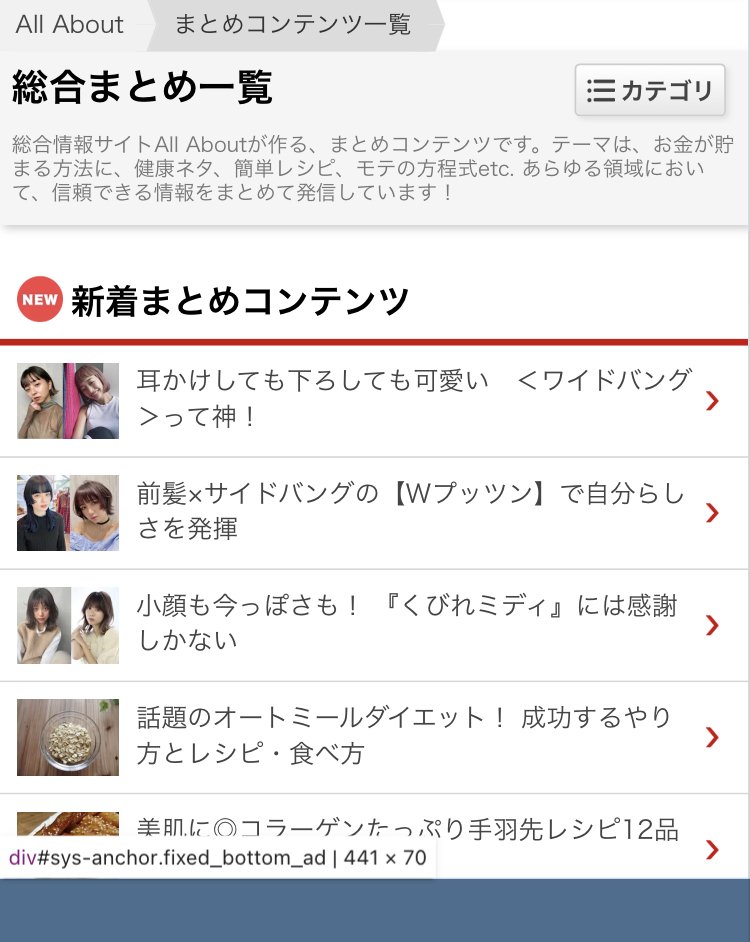Viewport: 750px width, 942px height.
Task: Tap the chevron next to the くびれミディ article
Action: (711, 624)
